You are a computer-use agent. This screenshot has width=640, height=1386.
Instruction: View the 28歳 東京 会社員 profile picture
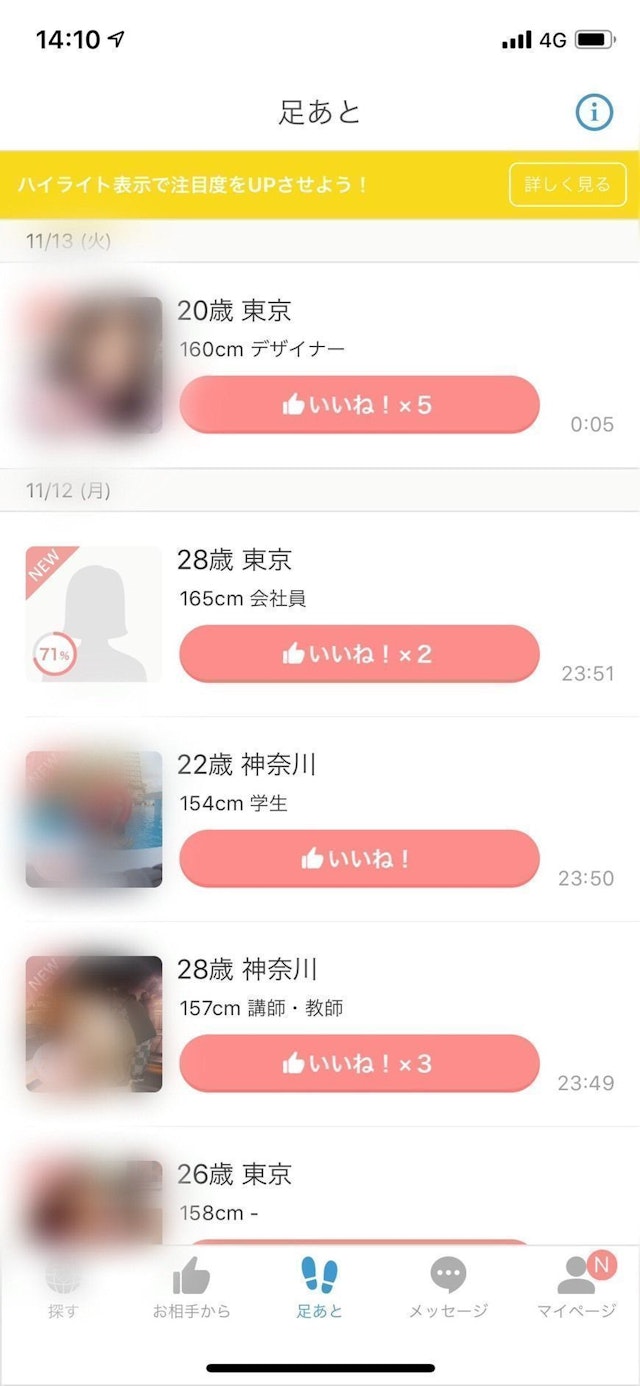tap(94, 614)
